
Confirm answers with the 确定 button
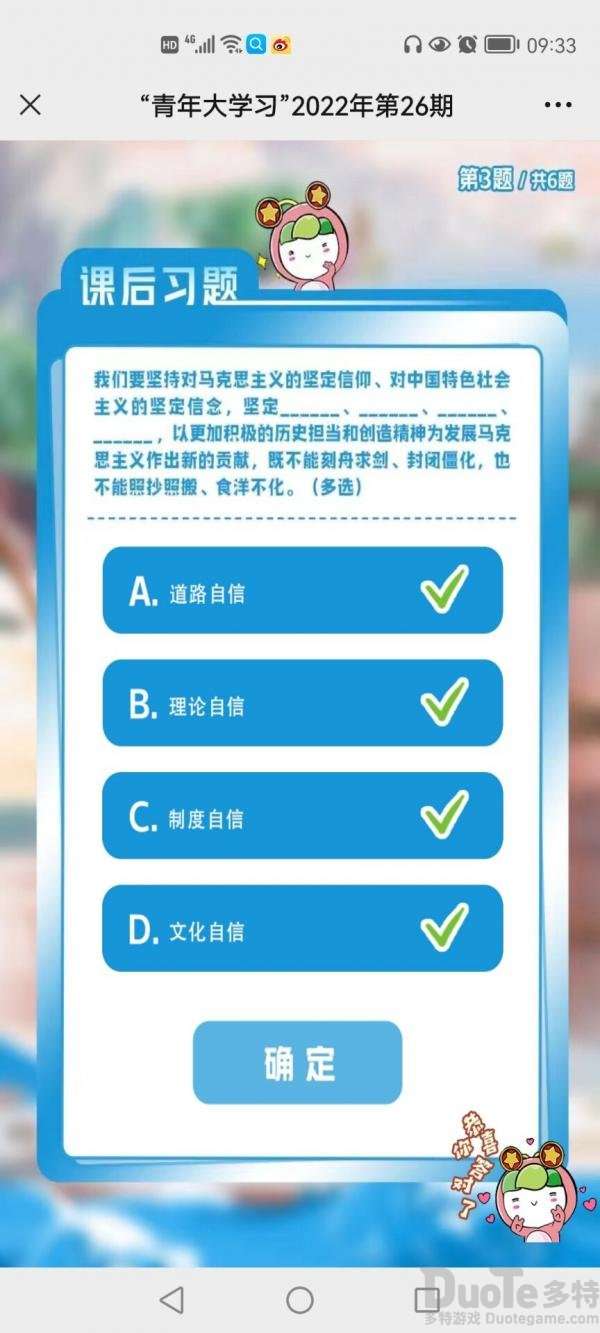pos(297,1063)
